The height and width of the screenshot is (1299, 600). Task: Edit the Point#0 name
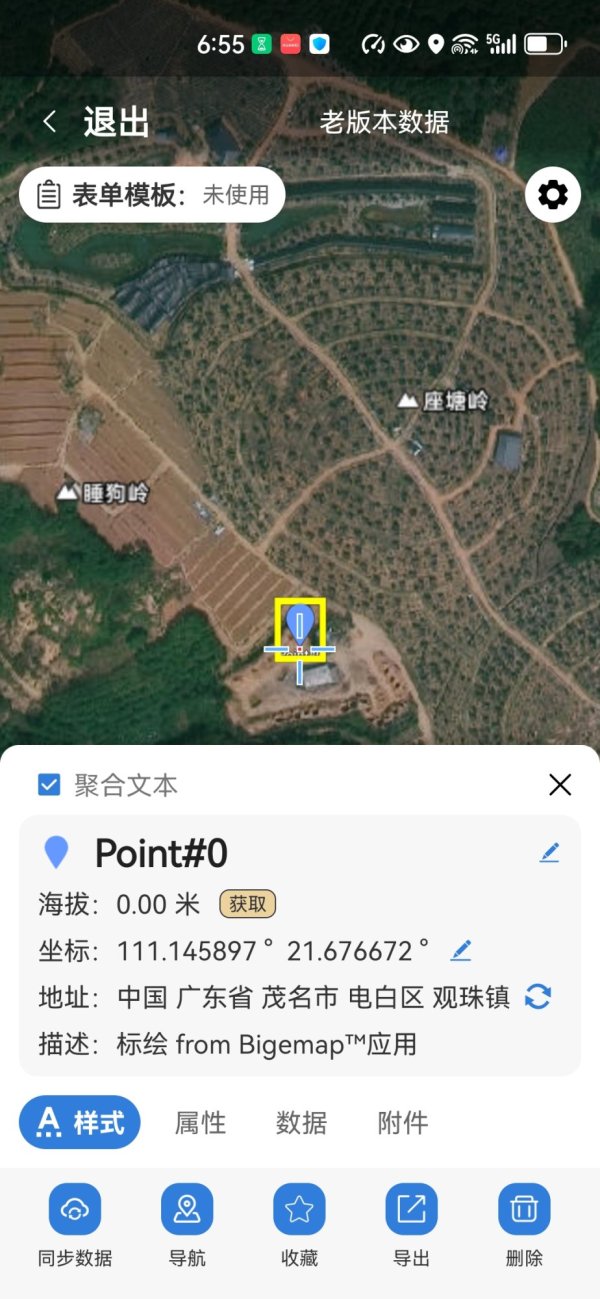coord(549,853)
